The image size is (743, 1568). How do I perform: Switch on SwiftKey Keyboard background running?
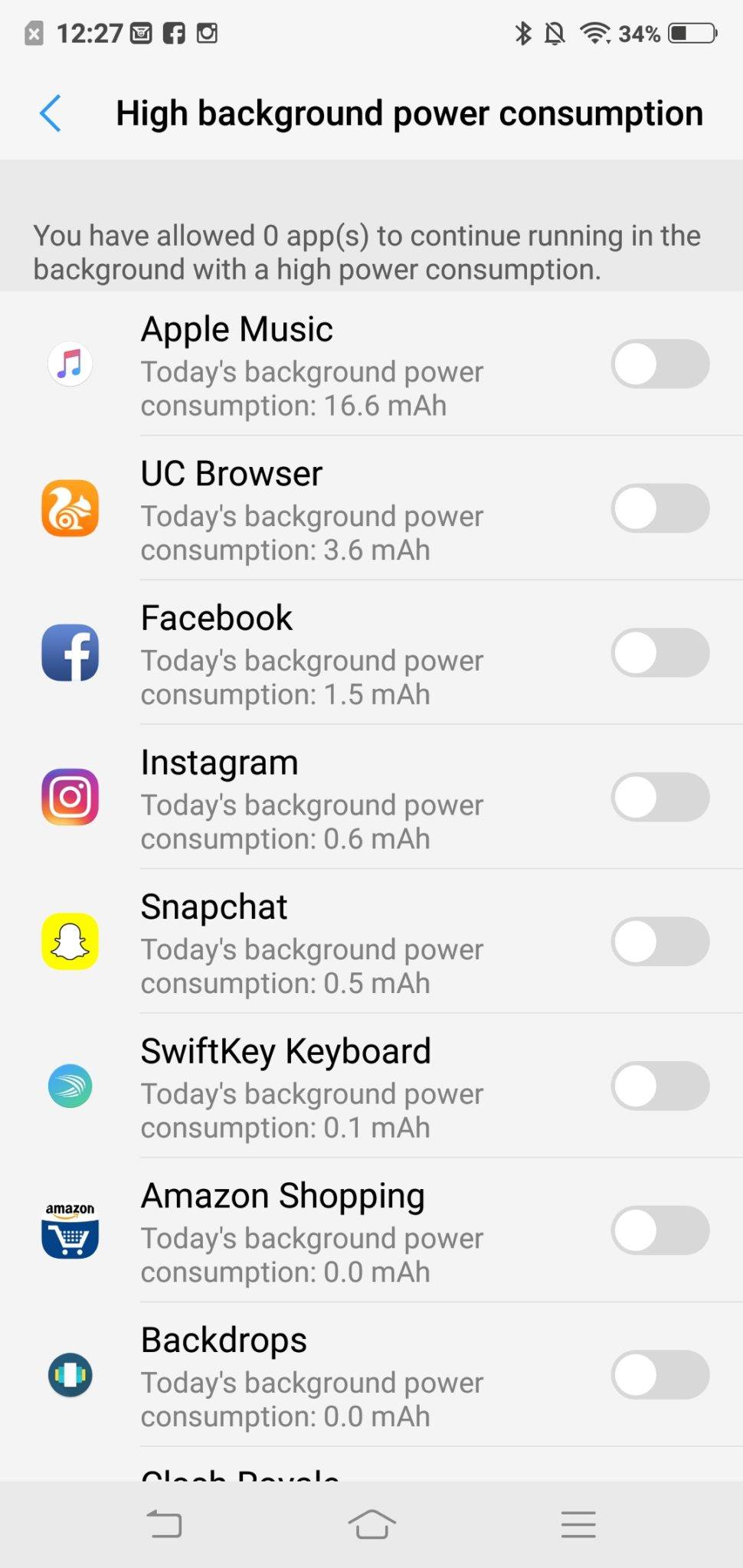[x=660, y=1086]
